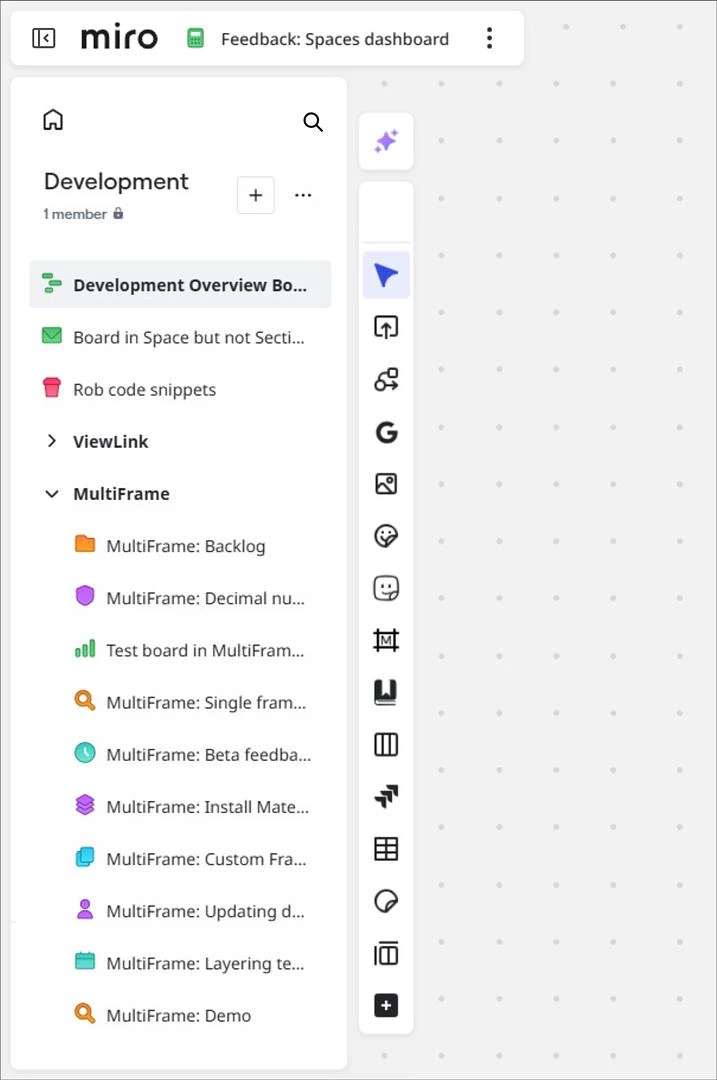Open MultiFrame: Backlog board

tap(185, 546)
